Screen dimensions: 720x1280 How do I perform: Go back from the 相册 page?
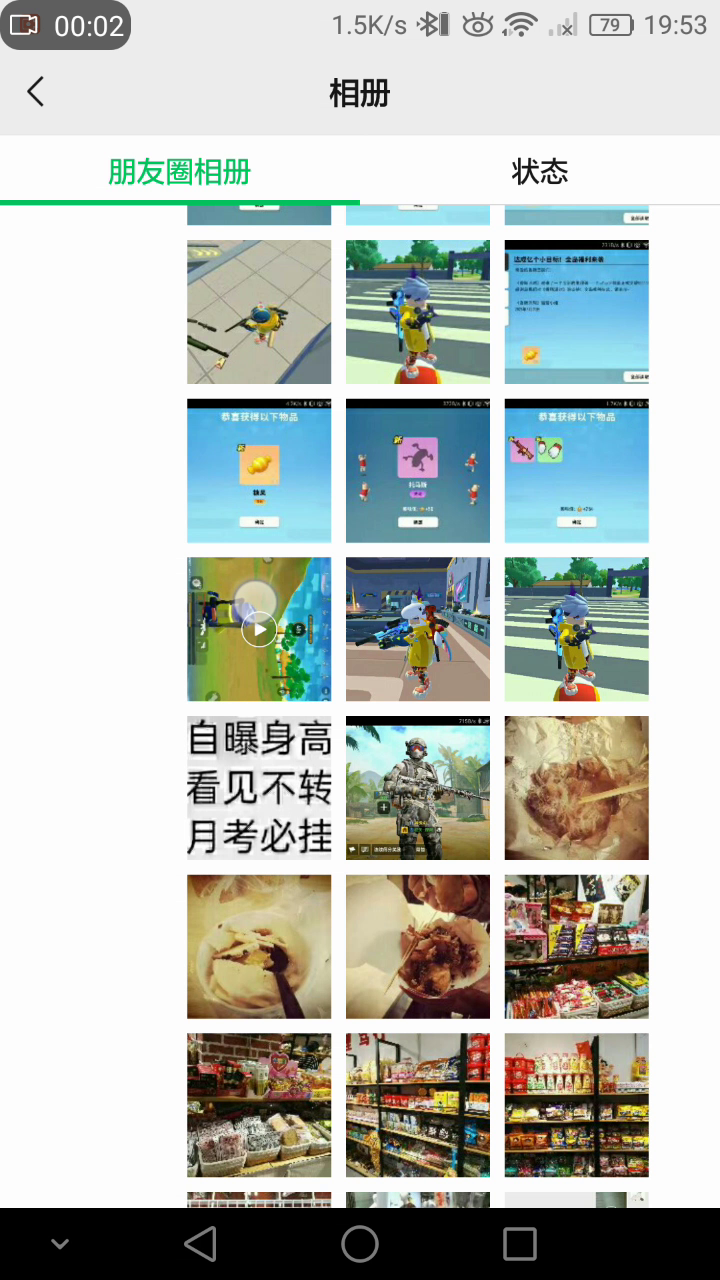pyautogui.click(x=36, y=93)
